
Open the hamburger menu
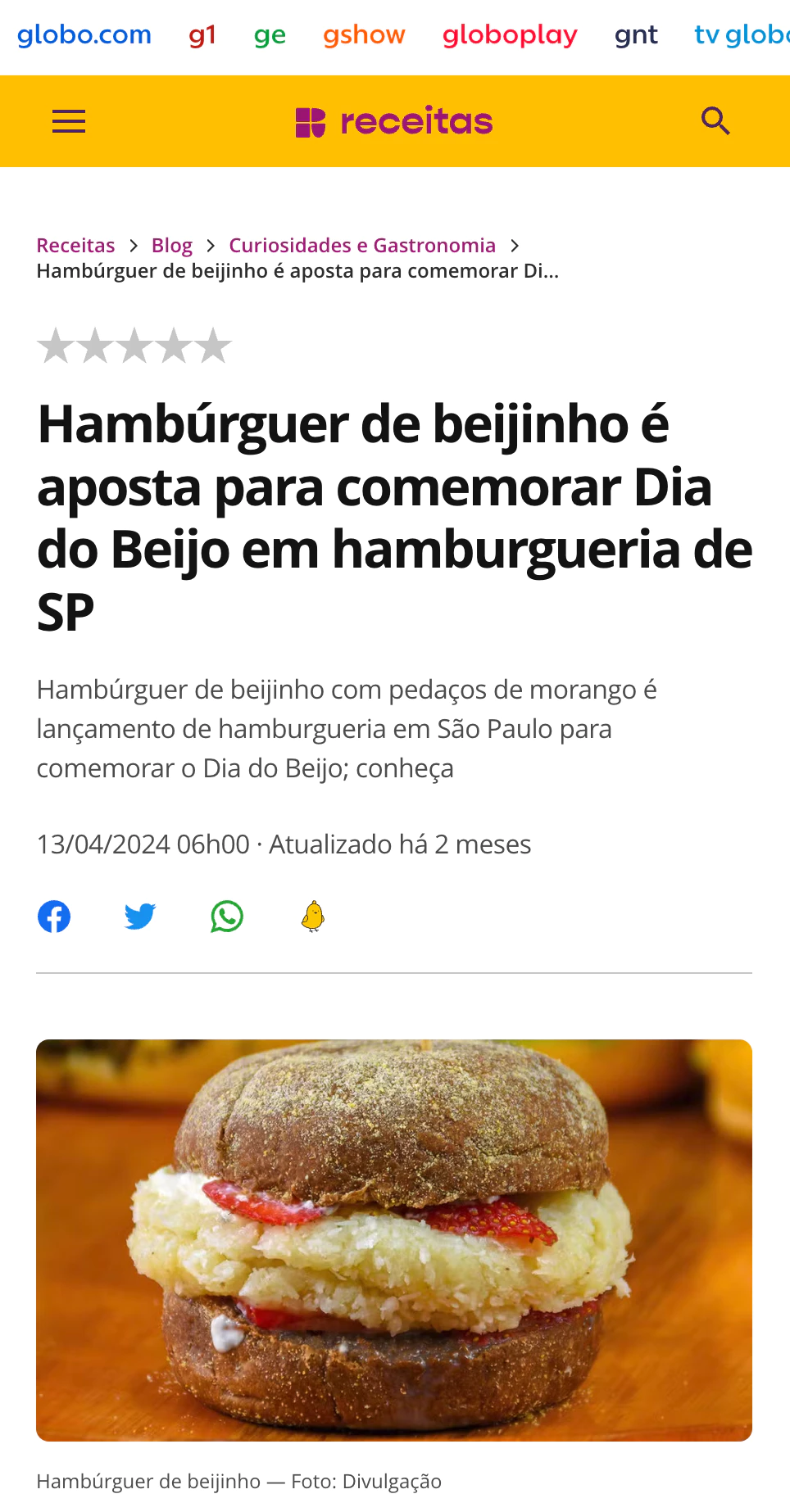69,121
